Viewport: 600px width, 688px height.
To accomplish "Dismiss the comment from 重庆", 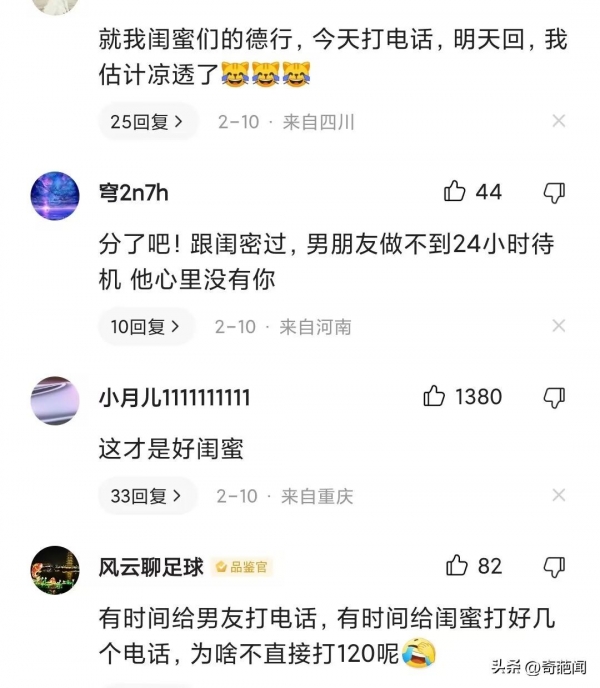I will click(559, 495).
